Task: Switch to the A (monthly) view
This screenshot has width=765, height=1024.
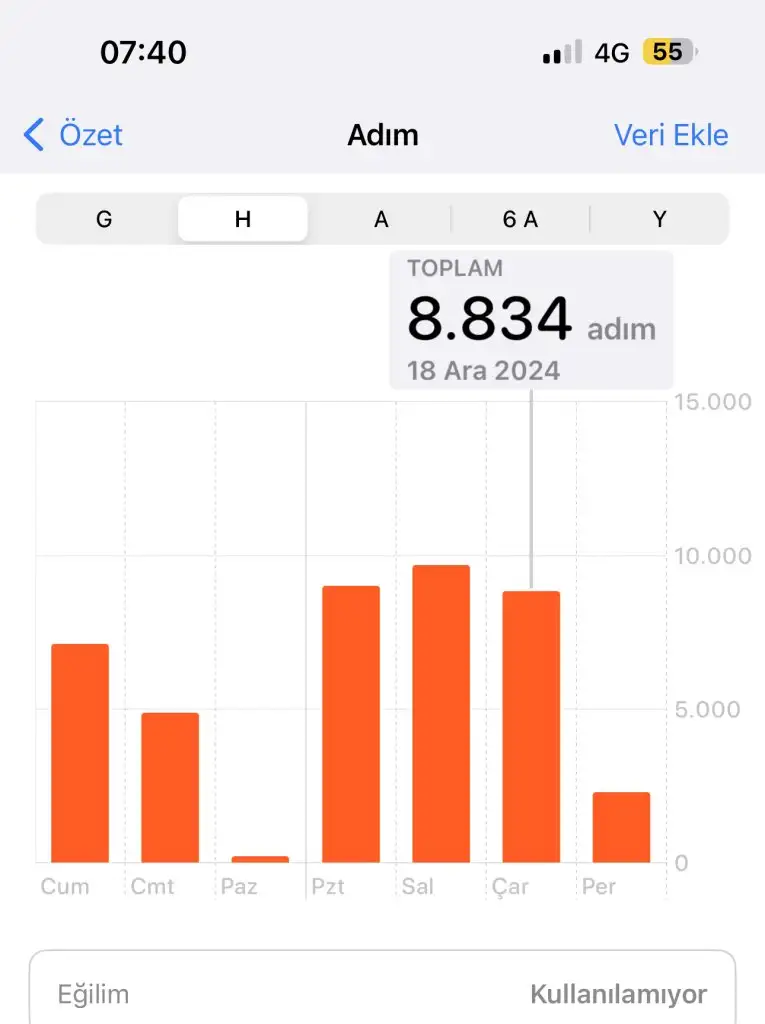Action: click(x=381, y=219)
